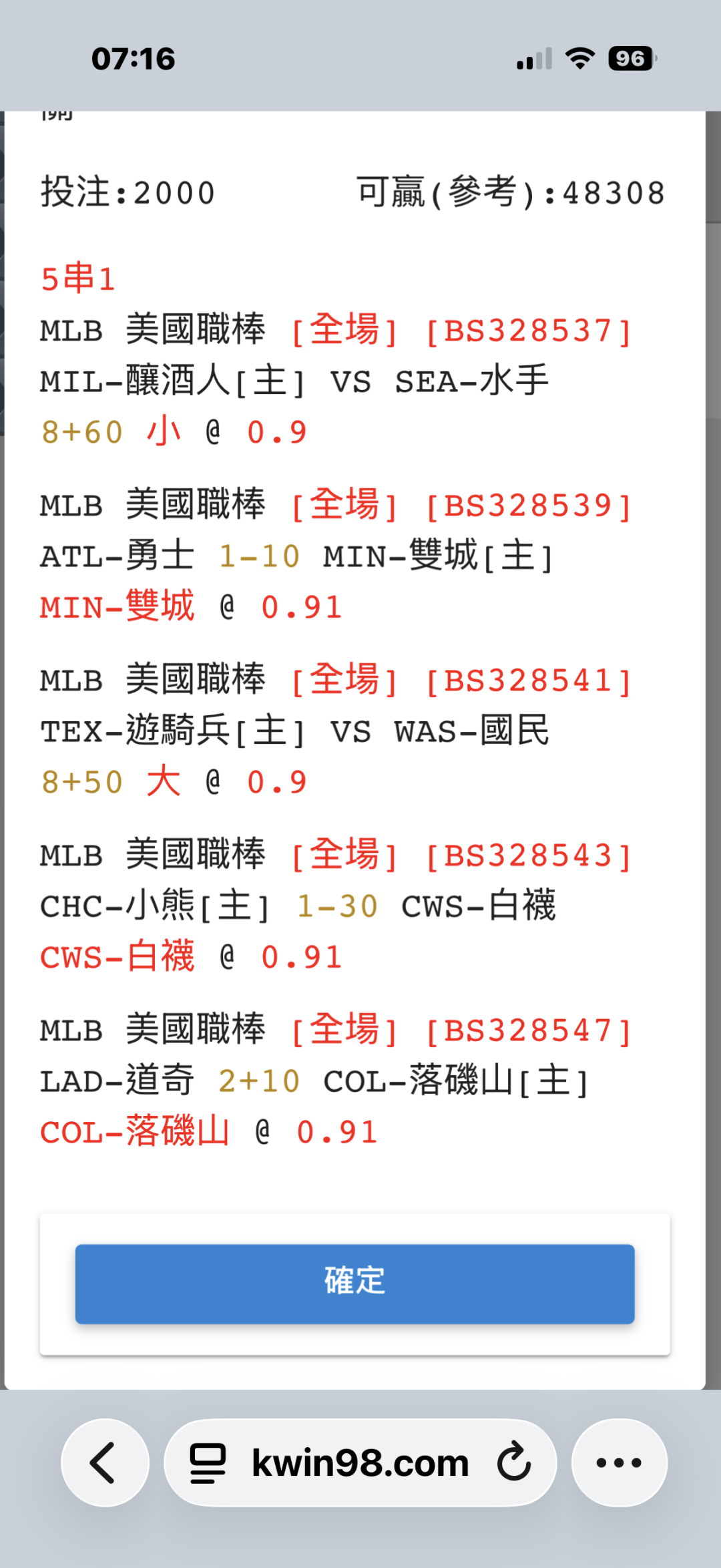Image resolution: width=721 pixels, height=1568 pixels.
Task: Open the browser's more options menu
Action: 619,1462
